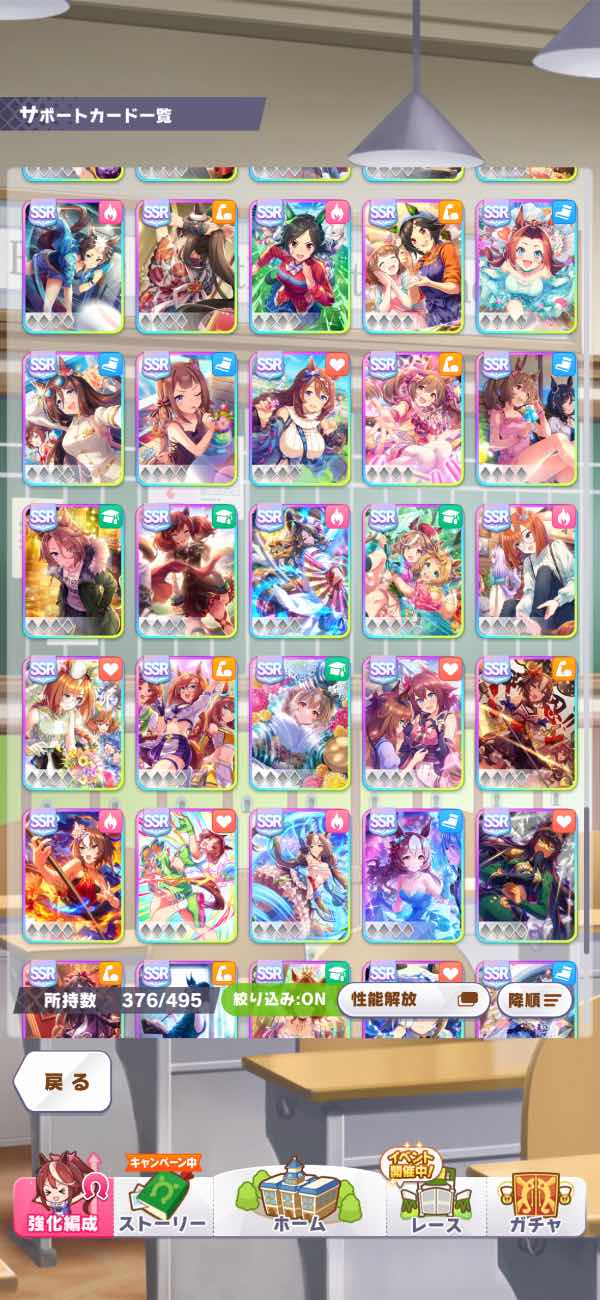The image size is (600, 1300).
Task: Open the 性能解放 display option button
Action: [413, 998]
